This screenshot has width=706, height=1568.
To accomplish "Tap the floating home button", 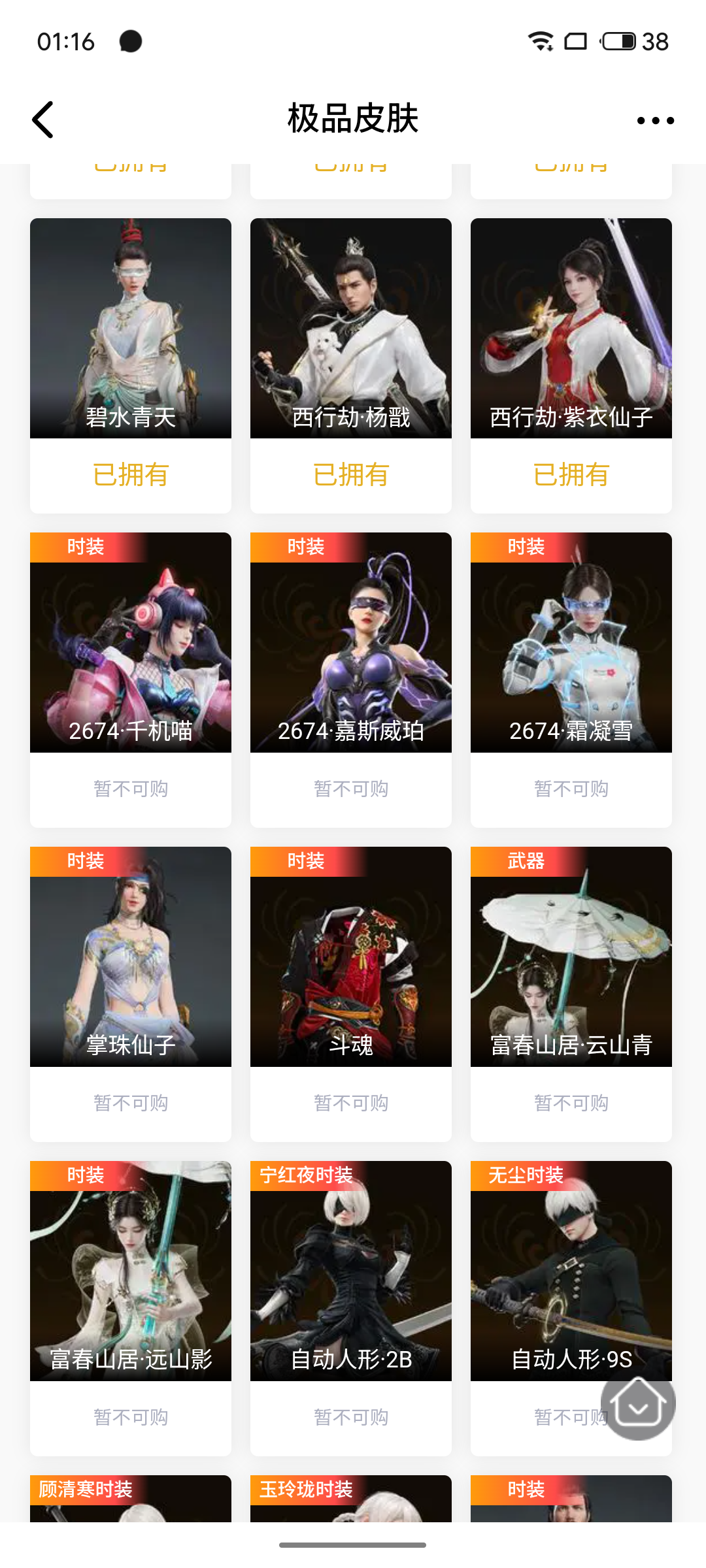I will click(638, 1403).
